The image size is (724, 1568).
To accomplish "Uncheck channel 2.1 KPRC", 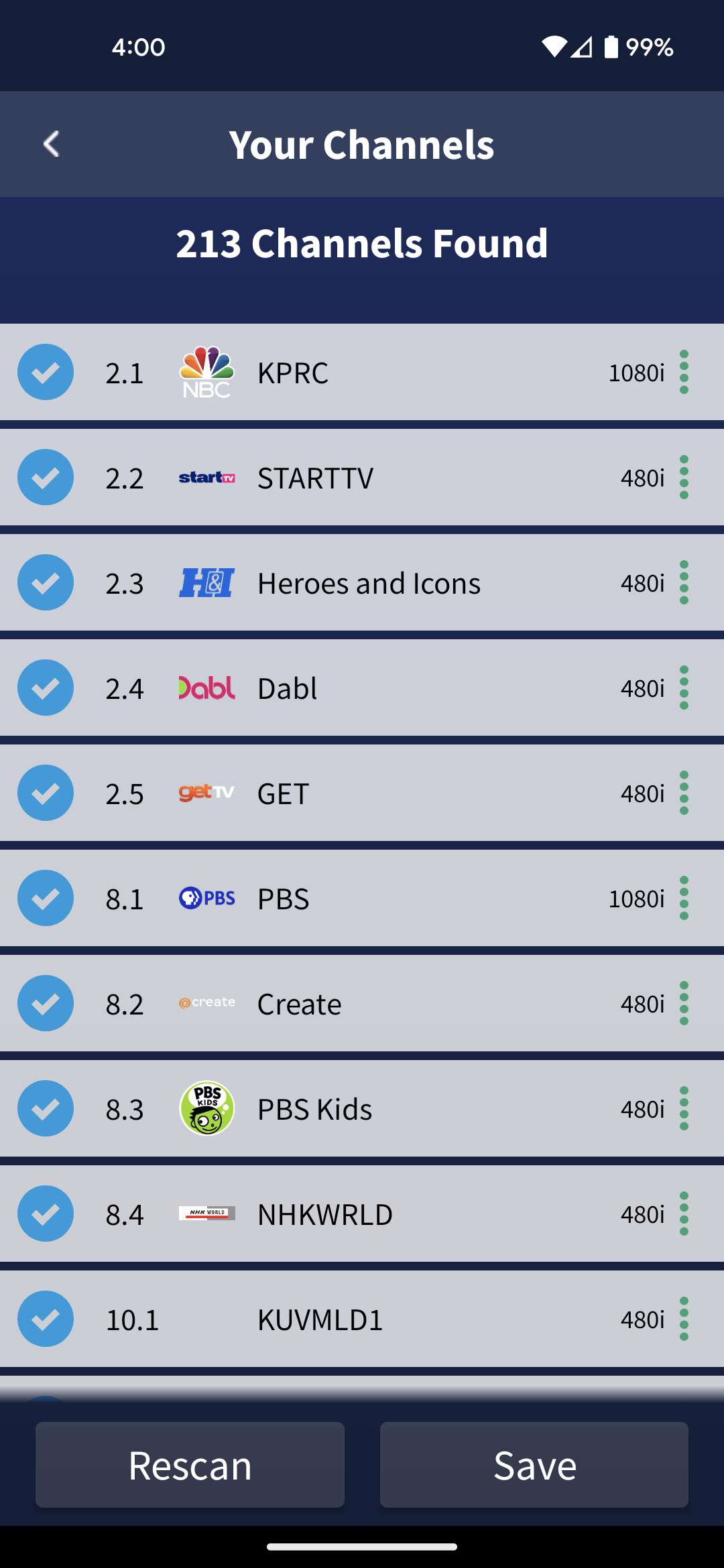I will coord(46,372).
